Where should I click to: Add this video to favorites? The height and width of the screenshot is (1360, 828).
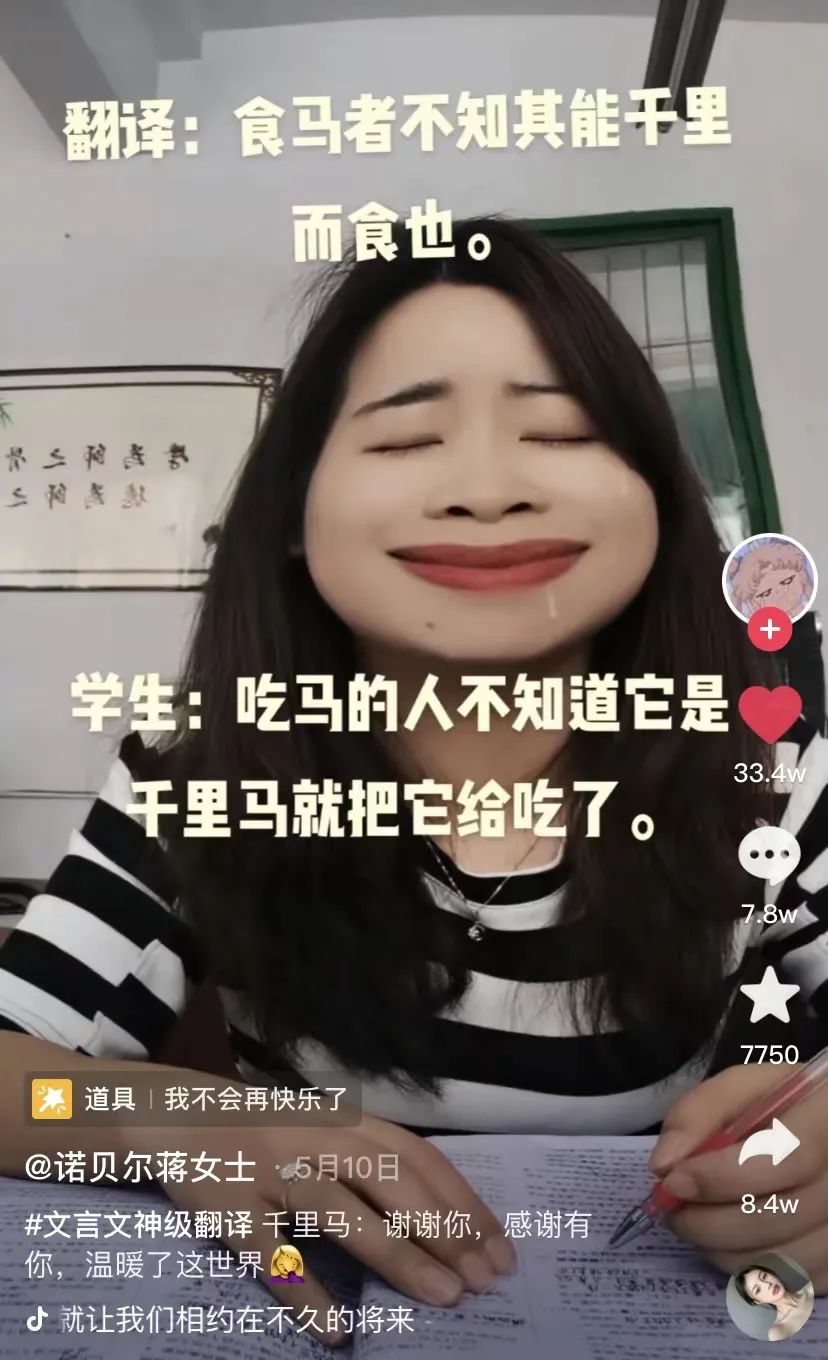click(769, 996)
